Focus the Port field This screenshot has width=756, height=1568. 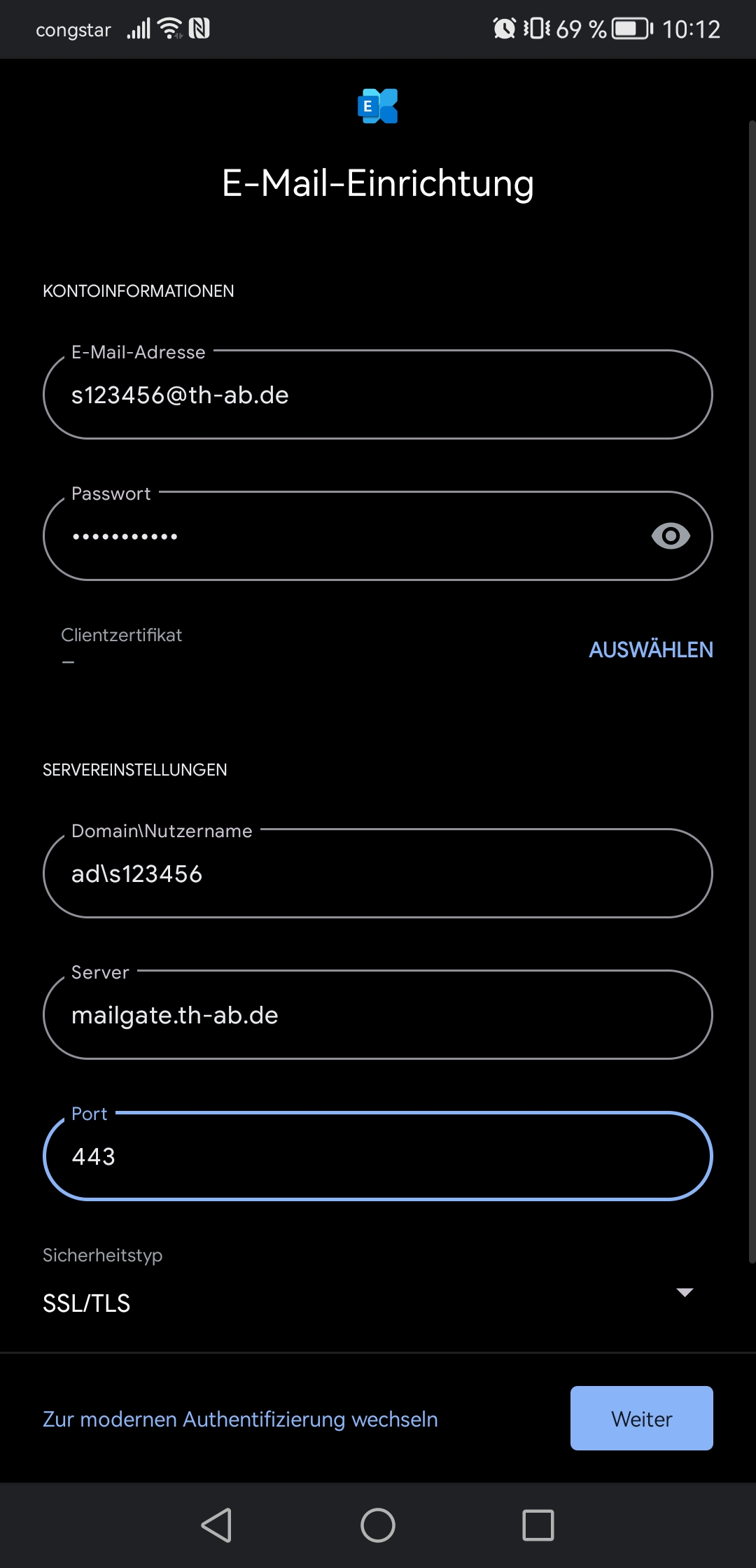coord(378,1156)
